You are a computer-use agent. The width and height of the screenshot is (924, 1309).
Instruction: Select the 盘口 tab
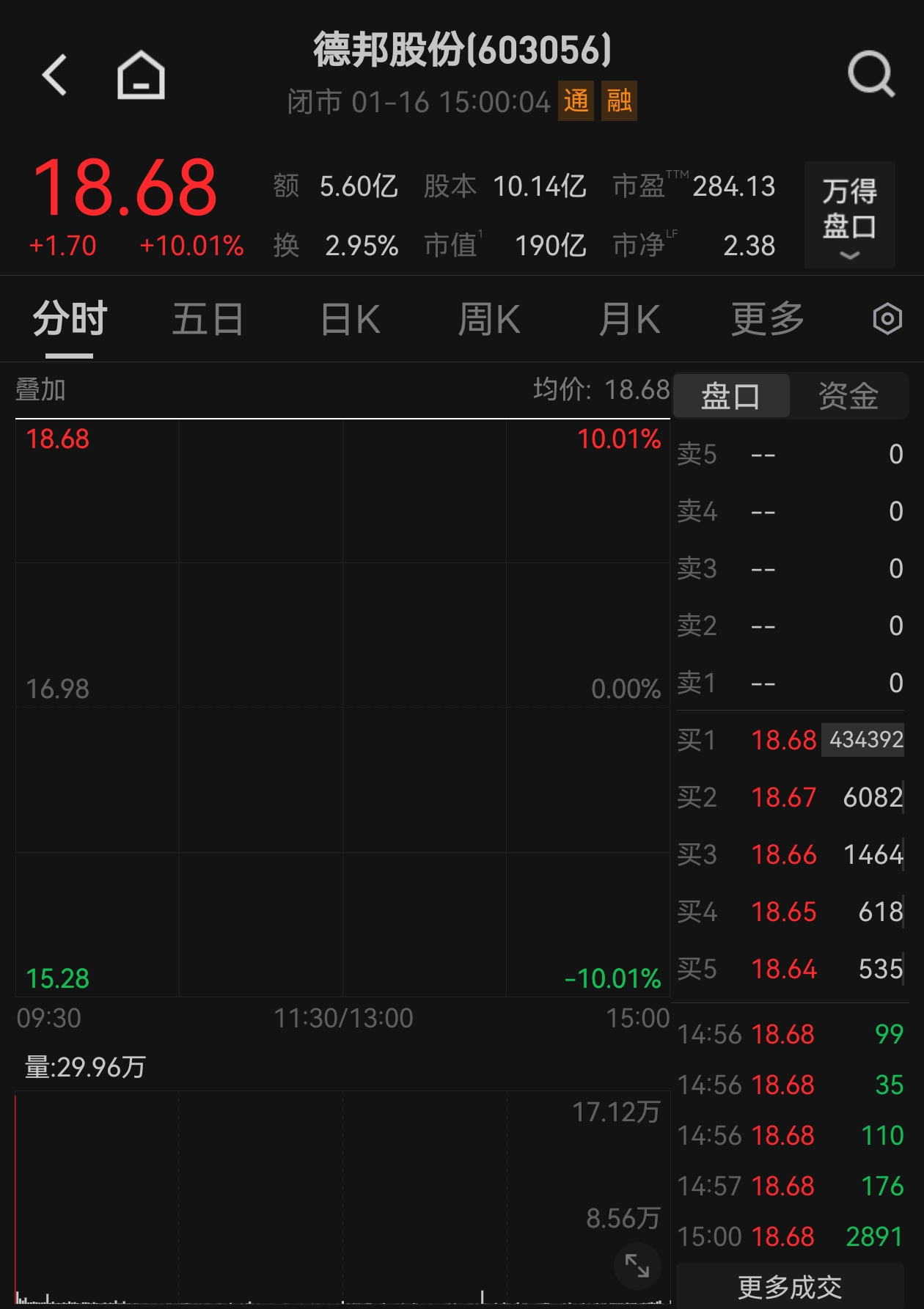pos(730,396)
